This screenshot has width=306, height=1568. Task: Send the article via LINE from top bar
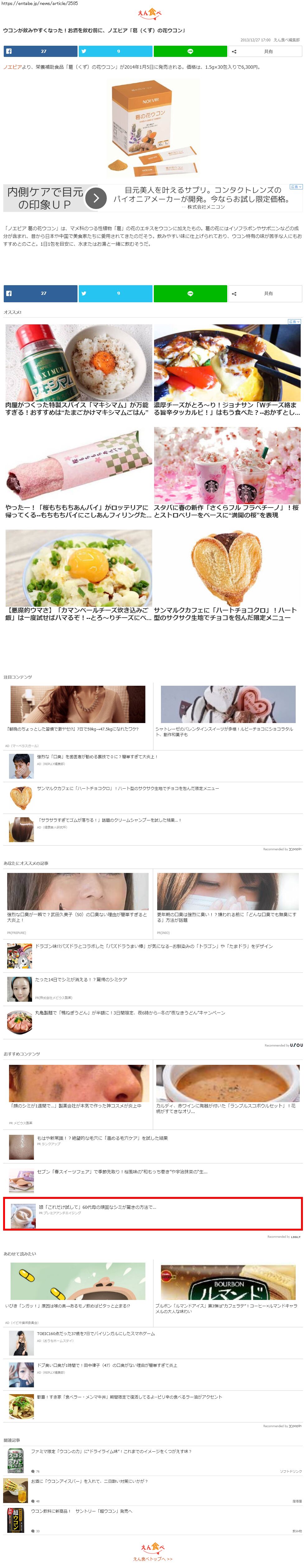click(x=190, y=51)
